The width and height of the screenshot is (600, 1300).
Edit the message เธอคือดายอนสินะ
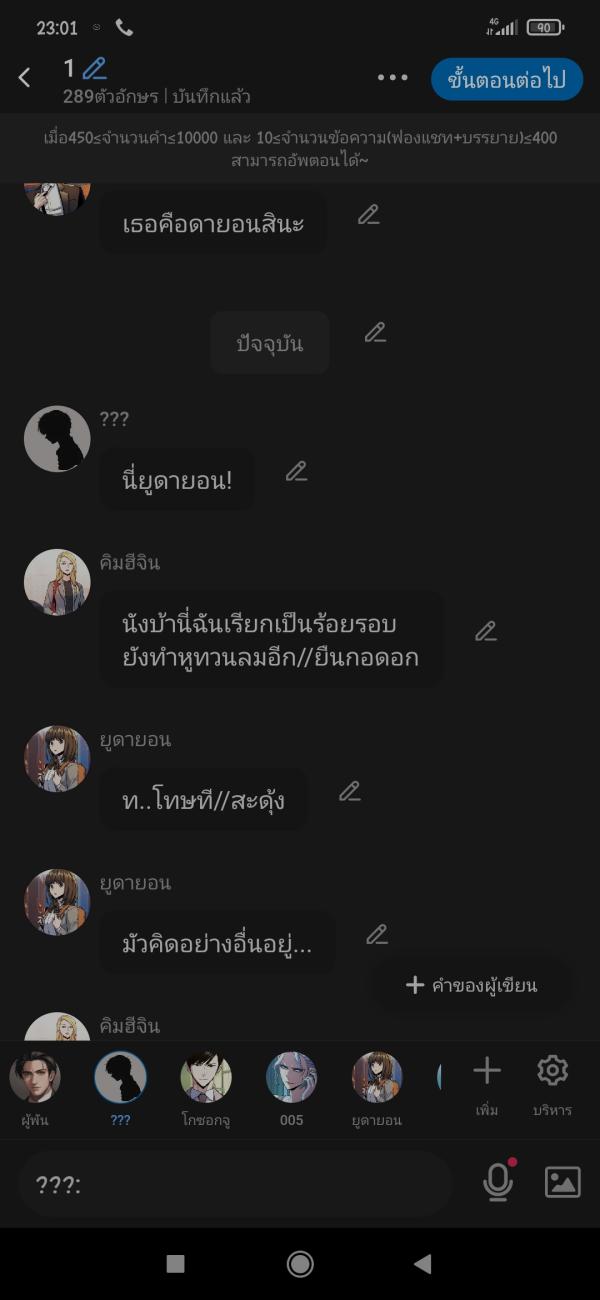pos(369,214)
